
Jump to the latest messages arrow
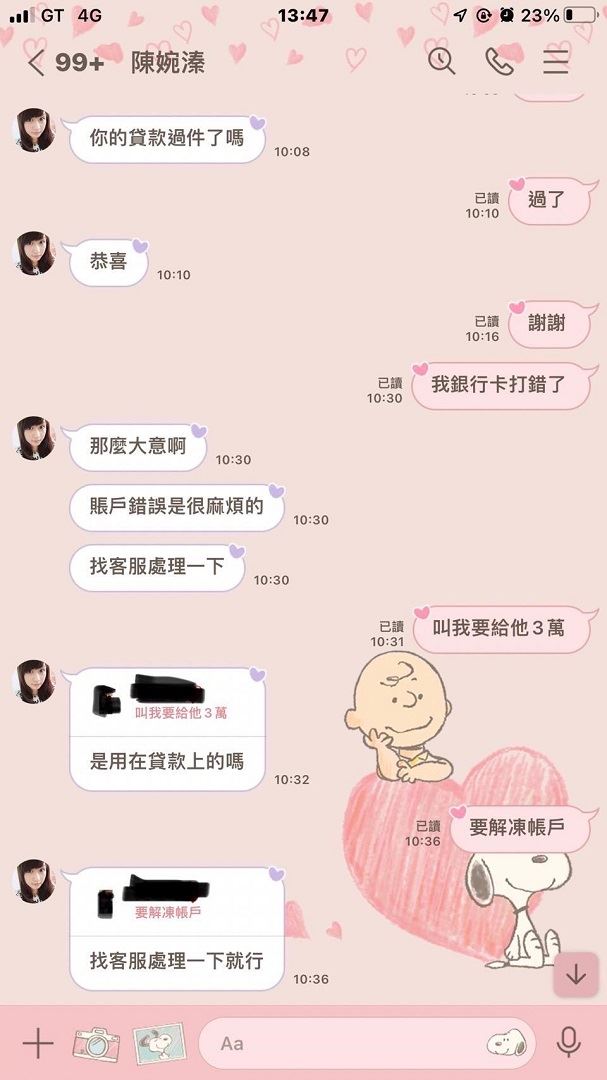(x=575, y=975)
